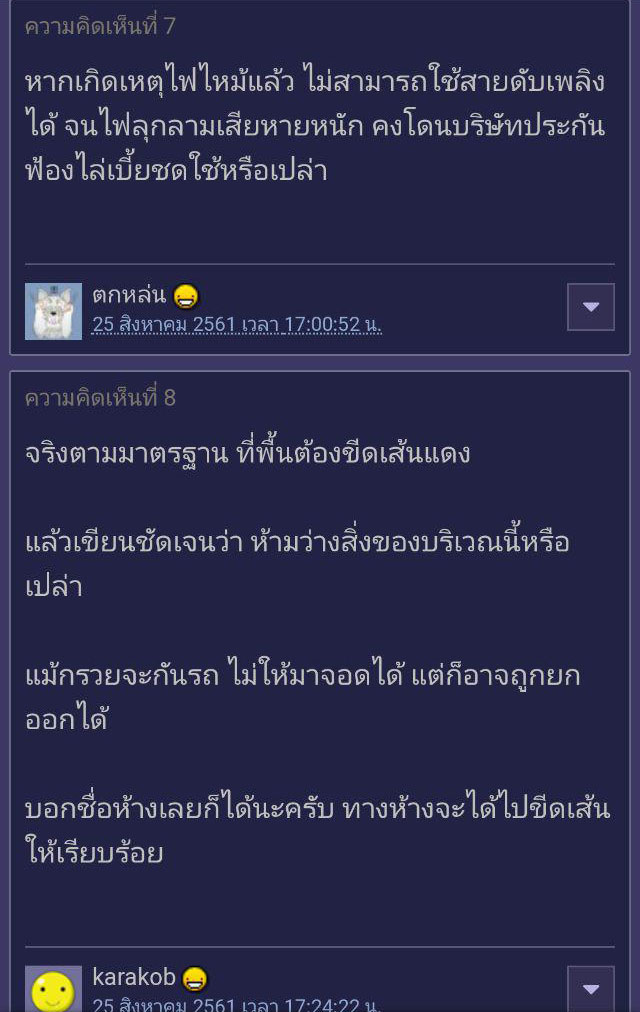Image resolution: width=640 pixels, height=1012 pixels.
Task: Open the profile of user karakob
Action: (133, 977)
